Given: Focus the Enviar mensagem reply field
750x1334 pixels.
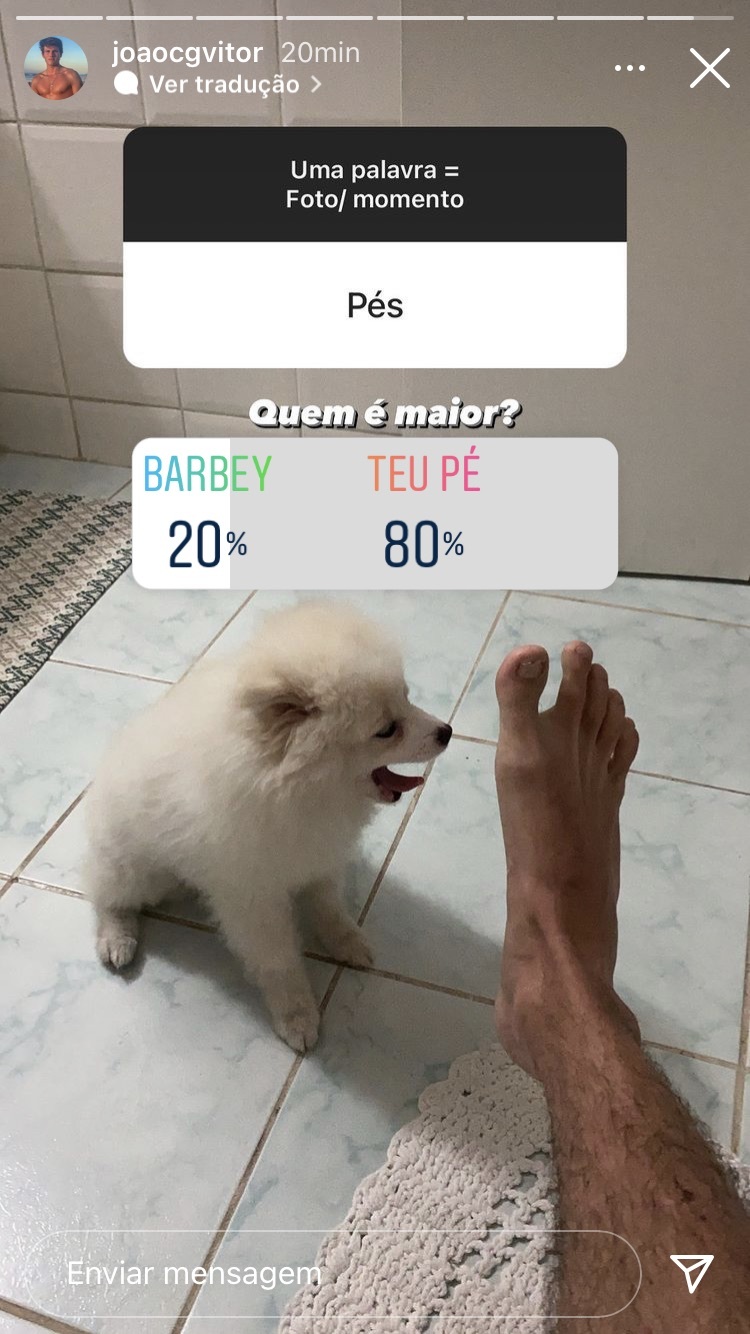Looking at the screenshot, I should click(x=330, y=1273).
